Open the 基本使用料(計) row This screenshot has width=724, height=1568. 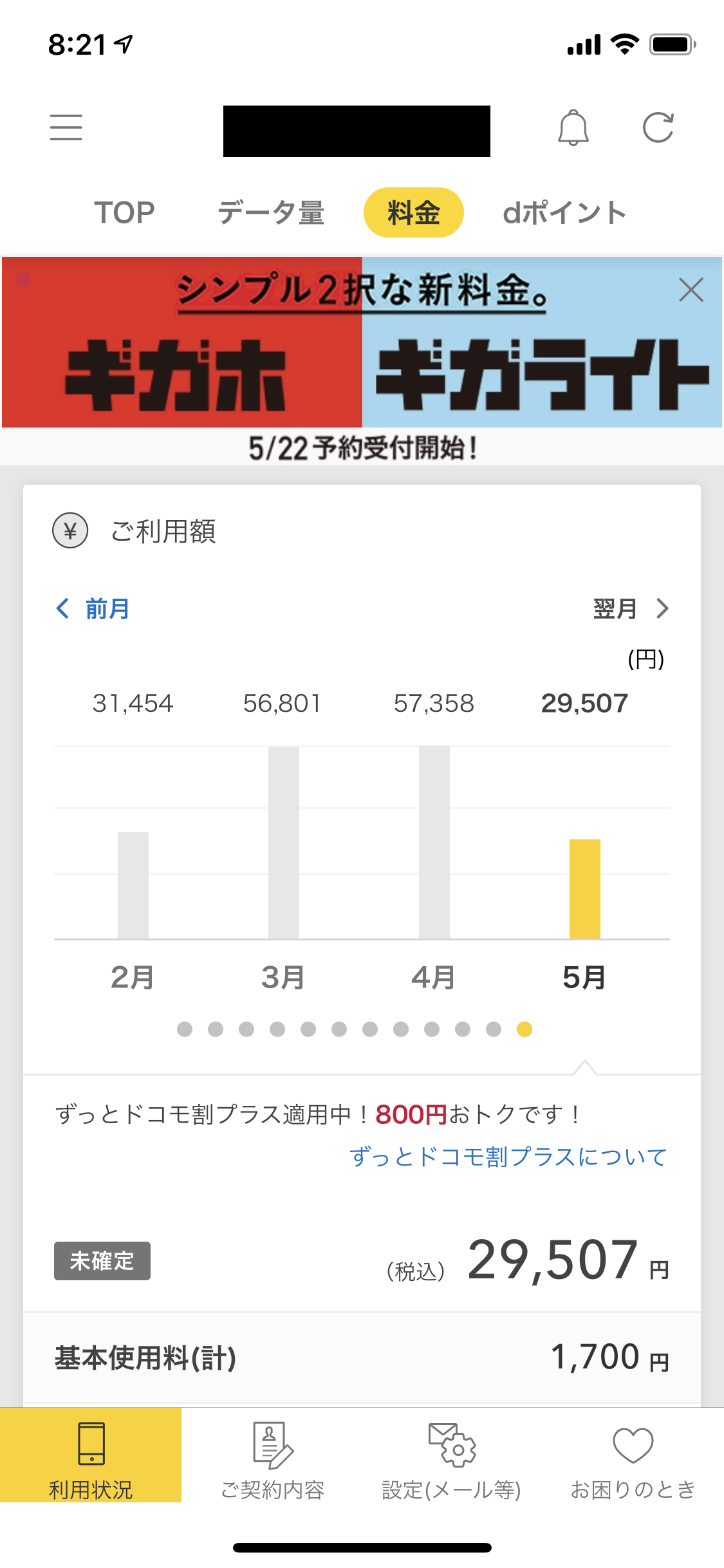(362, 1358)
